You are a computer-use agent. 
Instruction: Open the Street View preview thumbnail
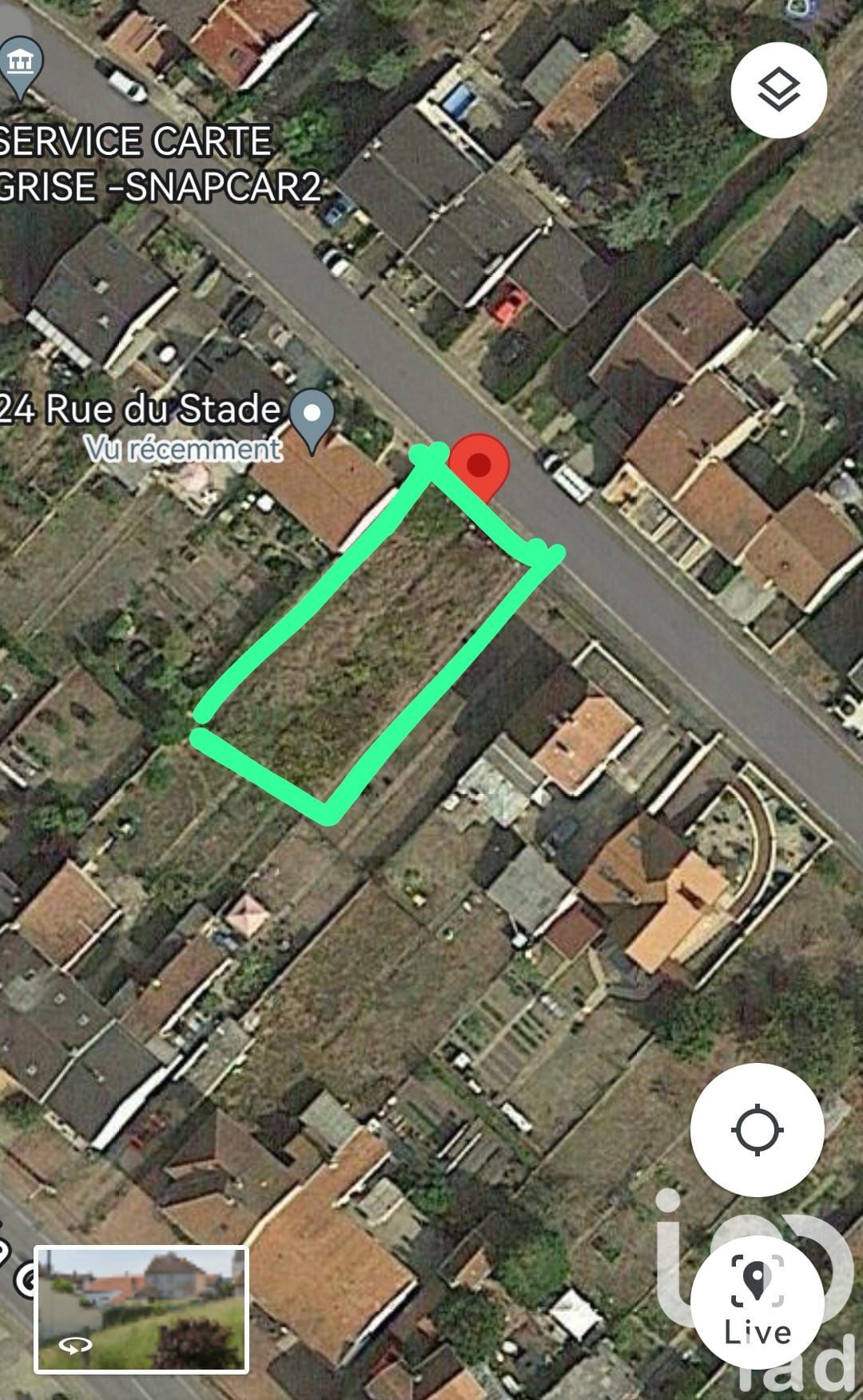point(141,1308)
